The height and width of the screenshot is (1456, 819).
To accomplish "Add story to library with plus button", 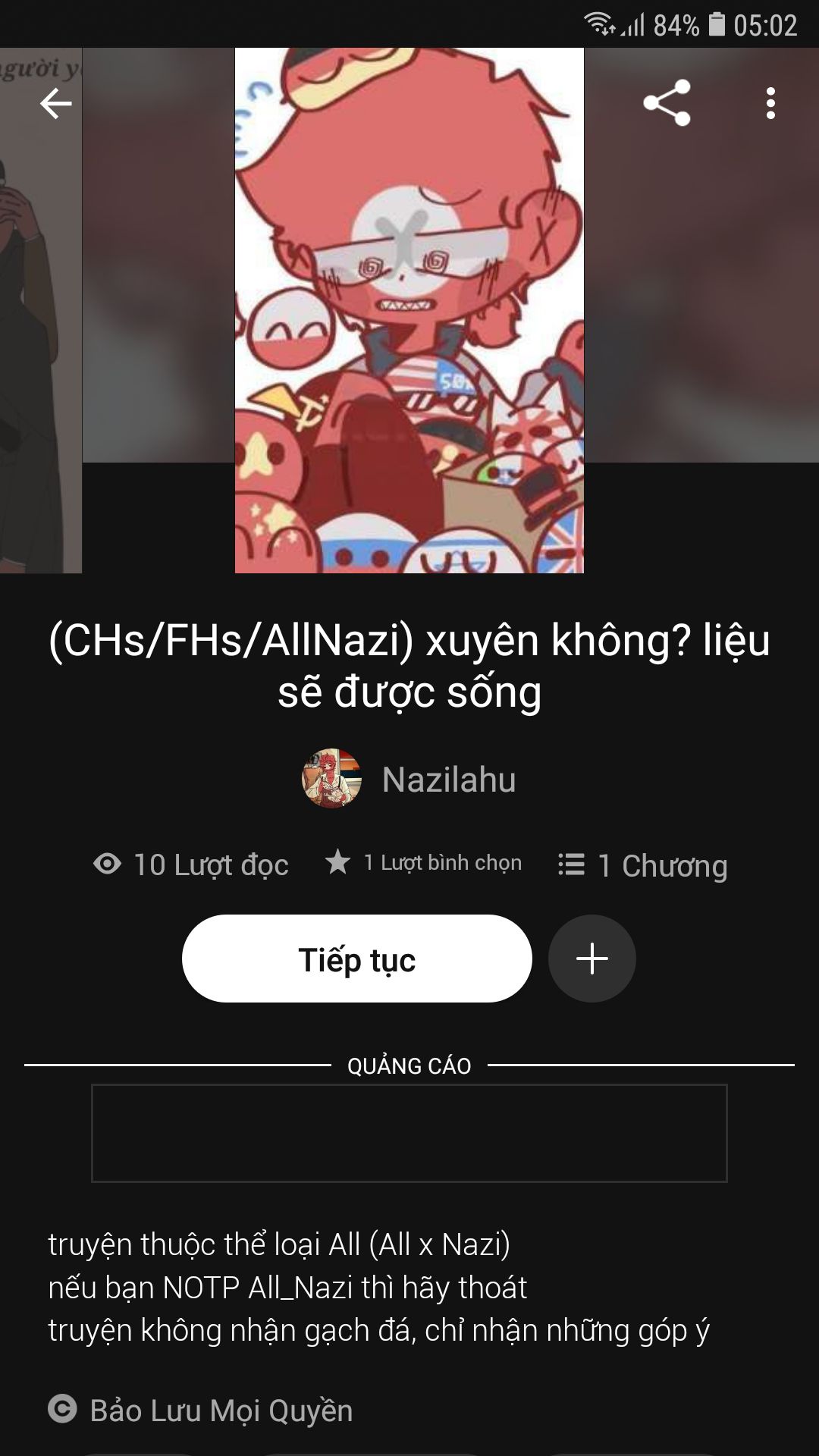I will click(x=591, y=959).
